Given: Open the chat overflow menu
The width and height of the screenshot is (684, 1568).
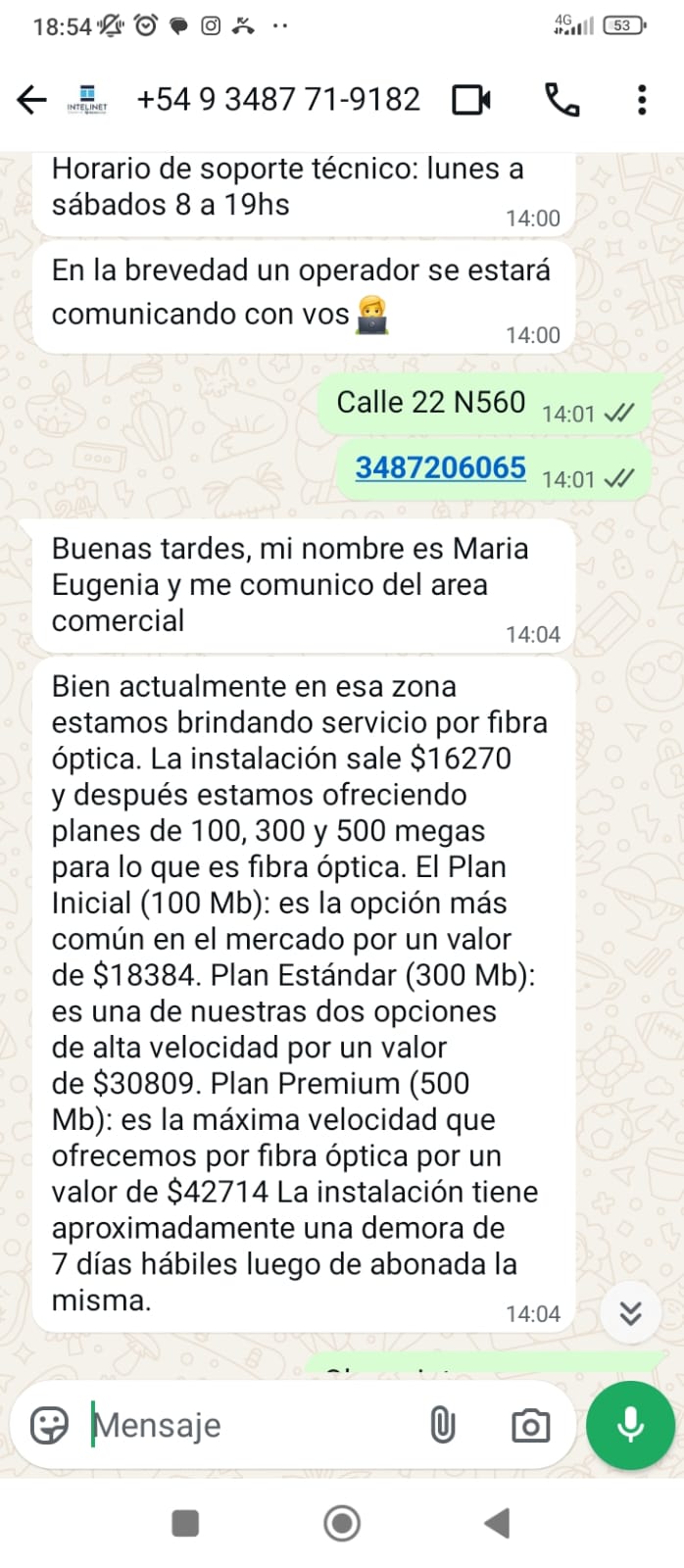Looking at the screenshot, I should click(x=642, y=100).
